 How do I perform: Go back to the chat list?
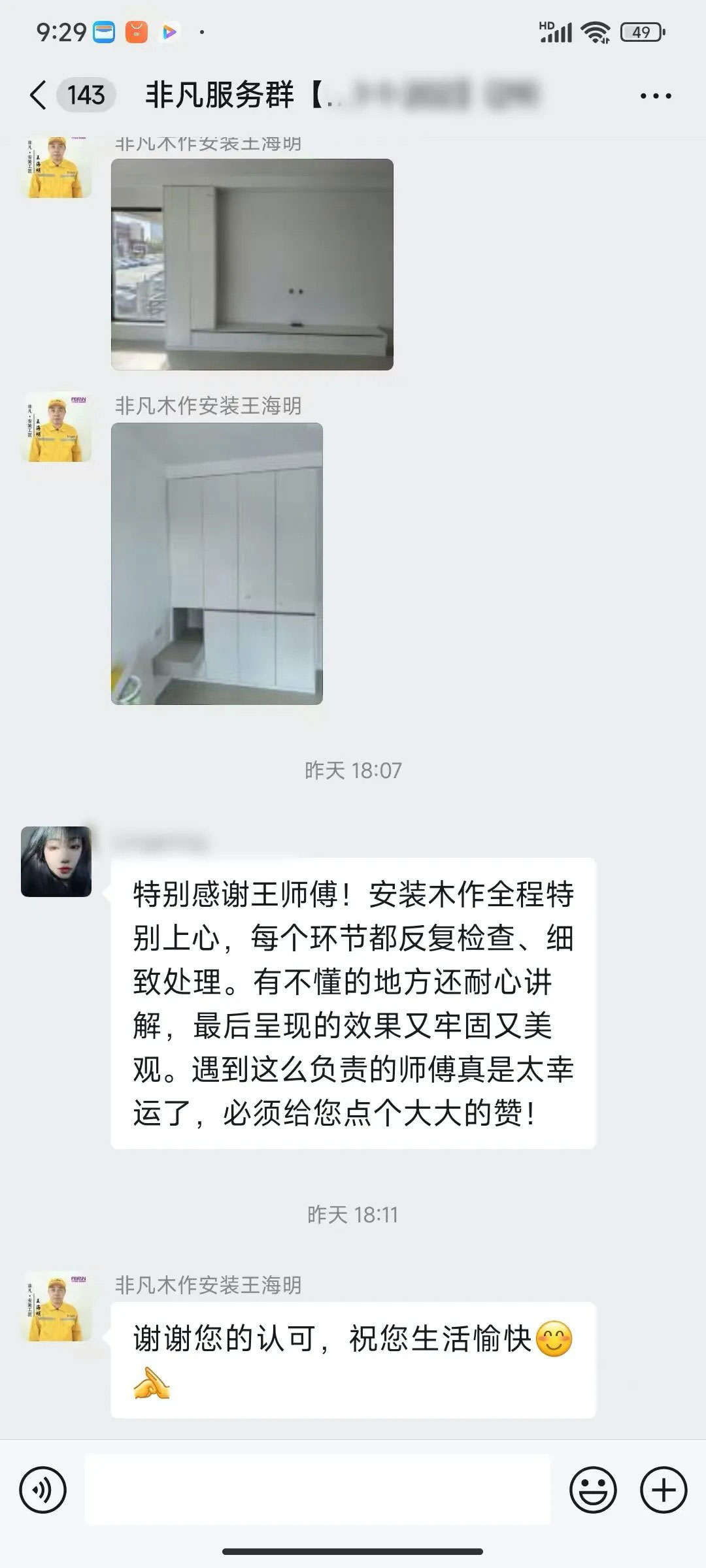39,95
